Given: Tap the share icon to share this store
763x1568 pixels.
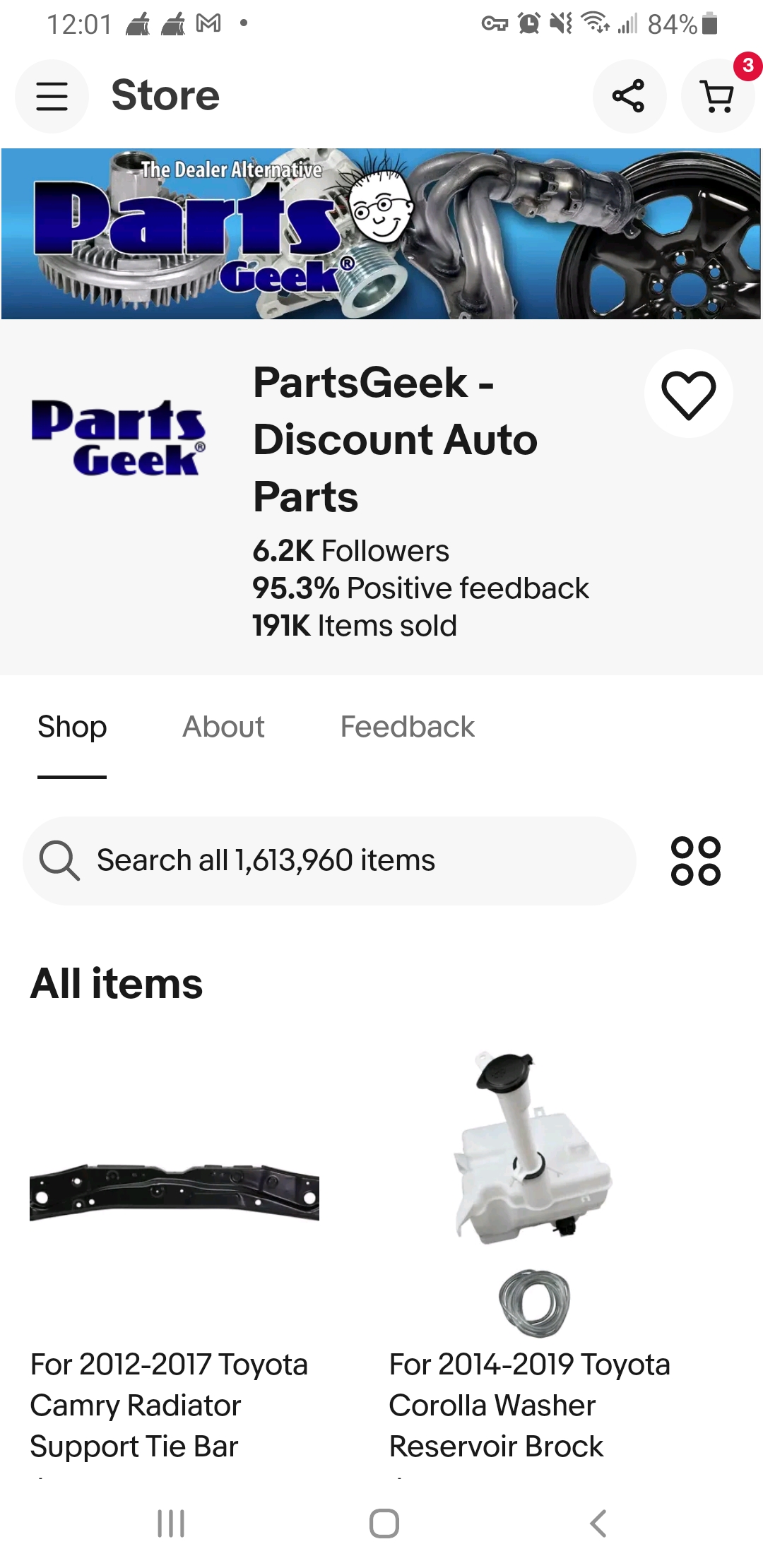Looking at the screenshot, I should [629, 96].
